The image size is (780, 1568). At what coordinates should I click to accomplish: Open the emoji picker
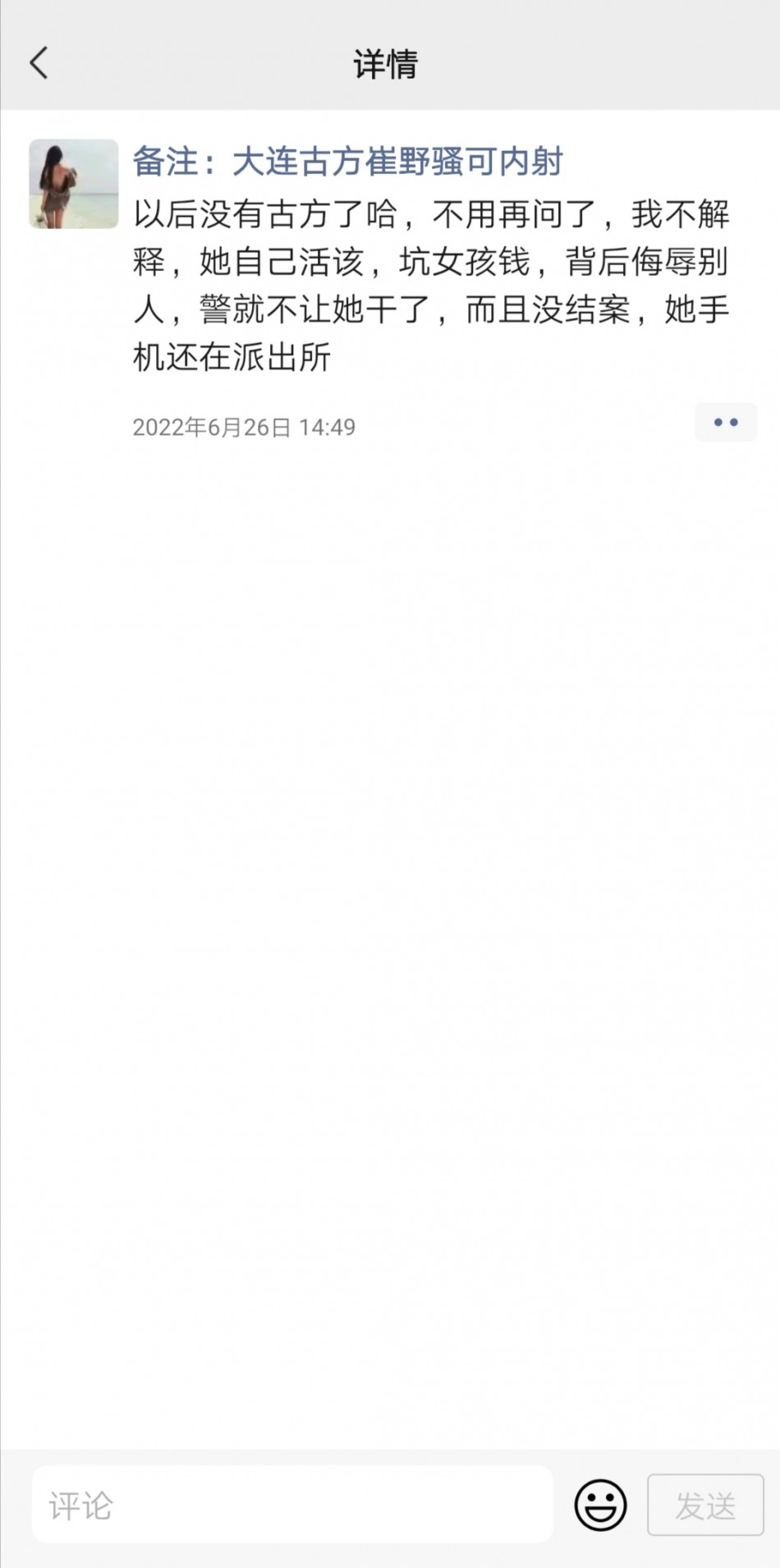coord(600,1505)
